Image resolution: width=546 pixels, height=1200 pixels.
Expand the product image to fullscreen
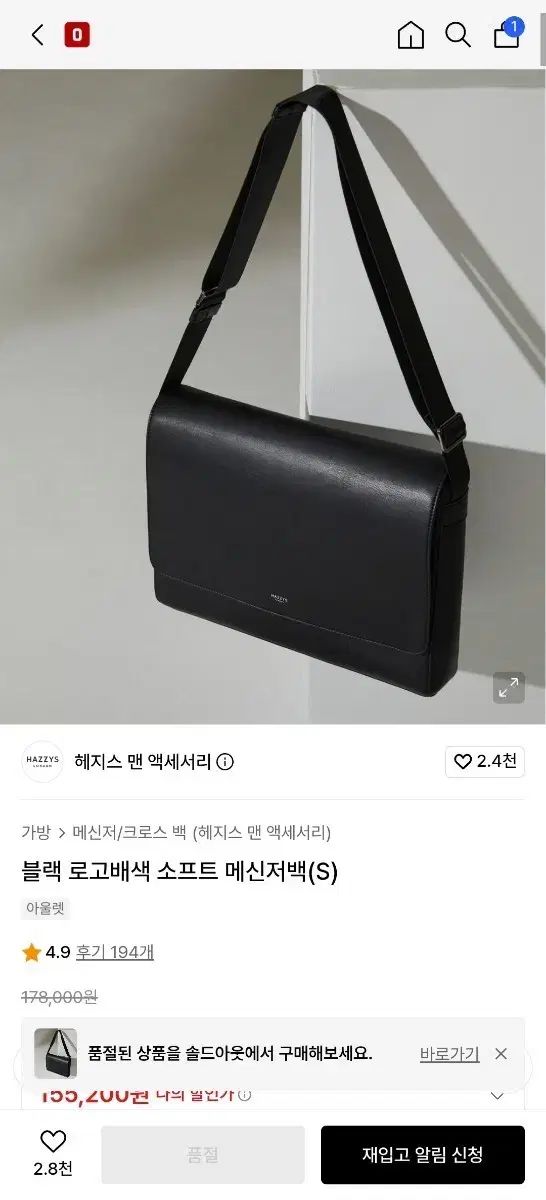click(509, 687)
